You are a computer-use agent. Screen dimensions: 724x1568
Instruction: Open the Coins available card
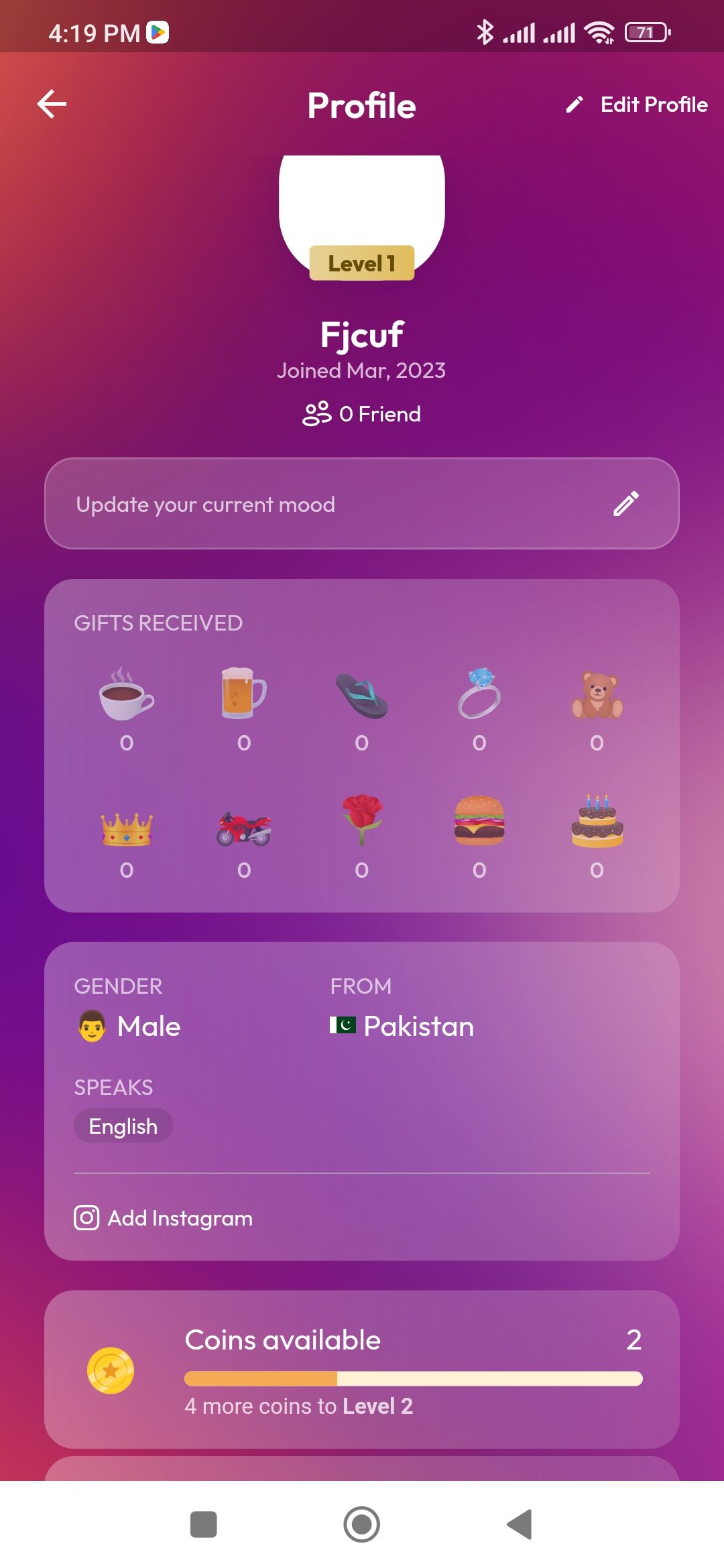(362, 1370)
